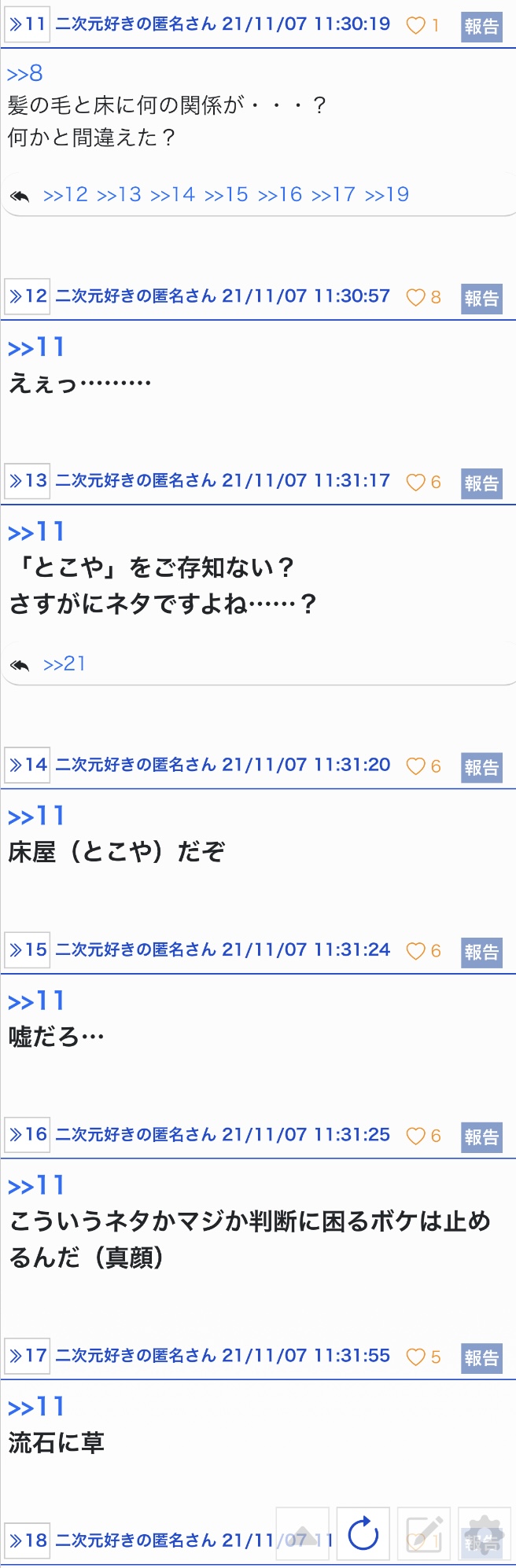The width and height of the screenshot is (516, 1568).
Task: Follow the >>11 anchor in post 17
Action: tap(36, 1407)
